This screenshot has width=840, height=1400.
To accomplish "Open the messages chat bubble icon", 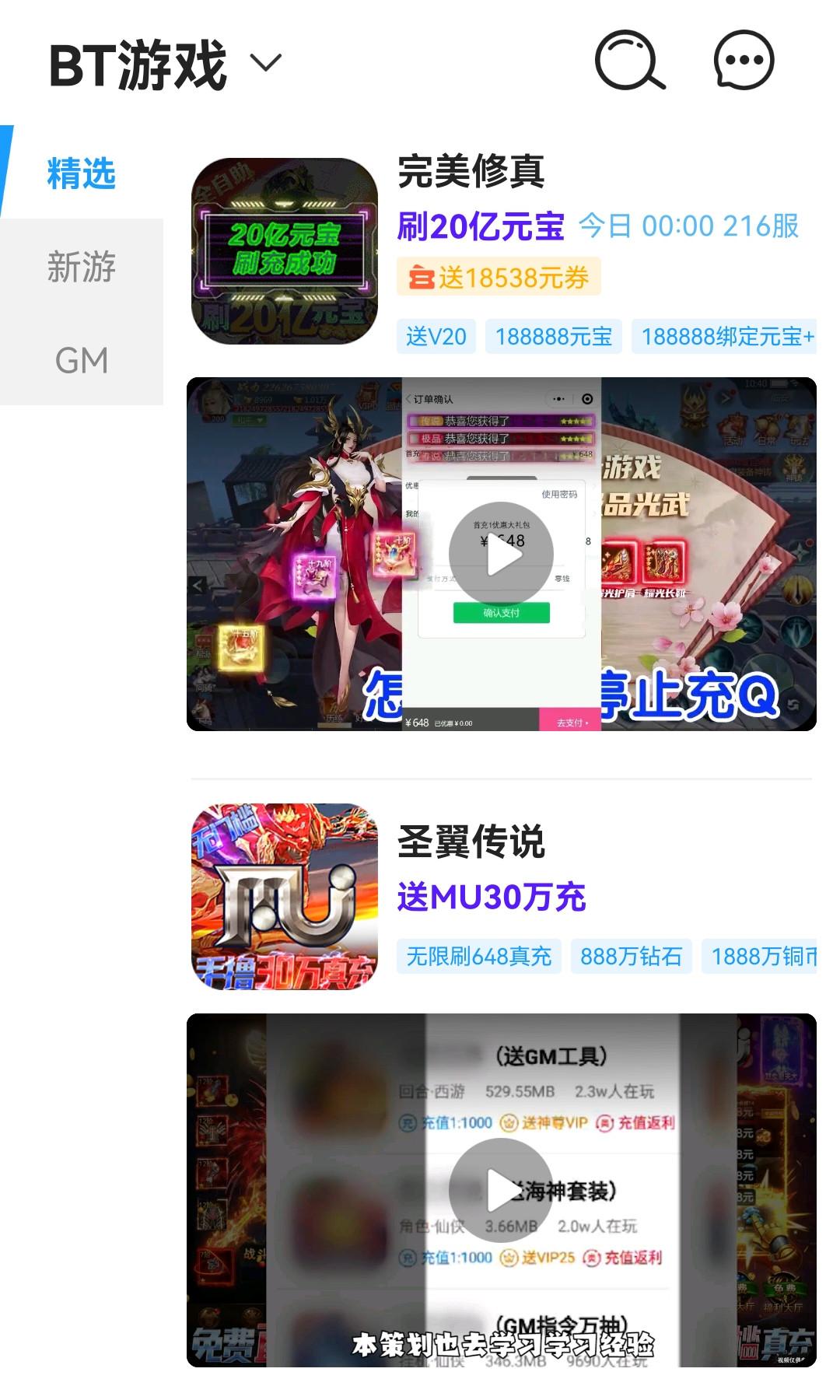I will [x=744, y=61].
